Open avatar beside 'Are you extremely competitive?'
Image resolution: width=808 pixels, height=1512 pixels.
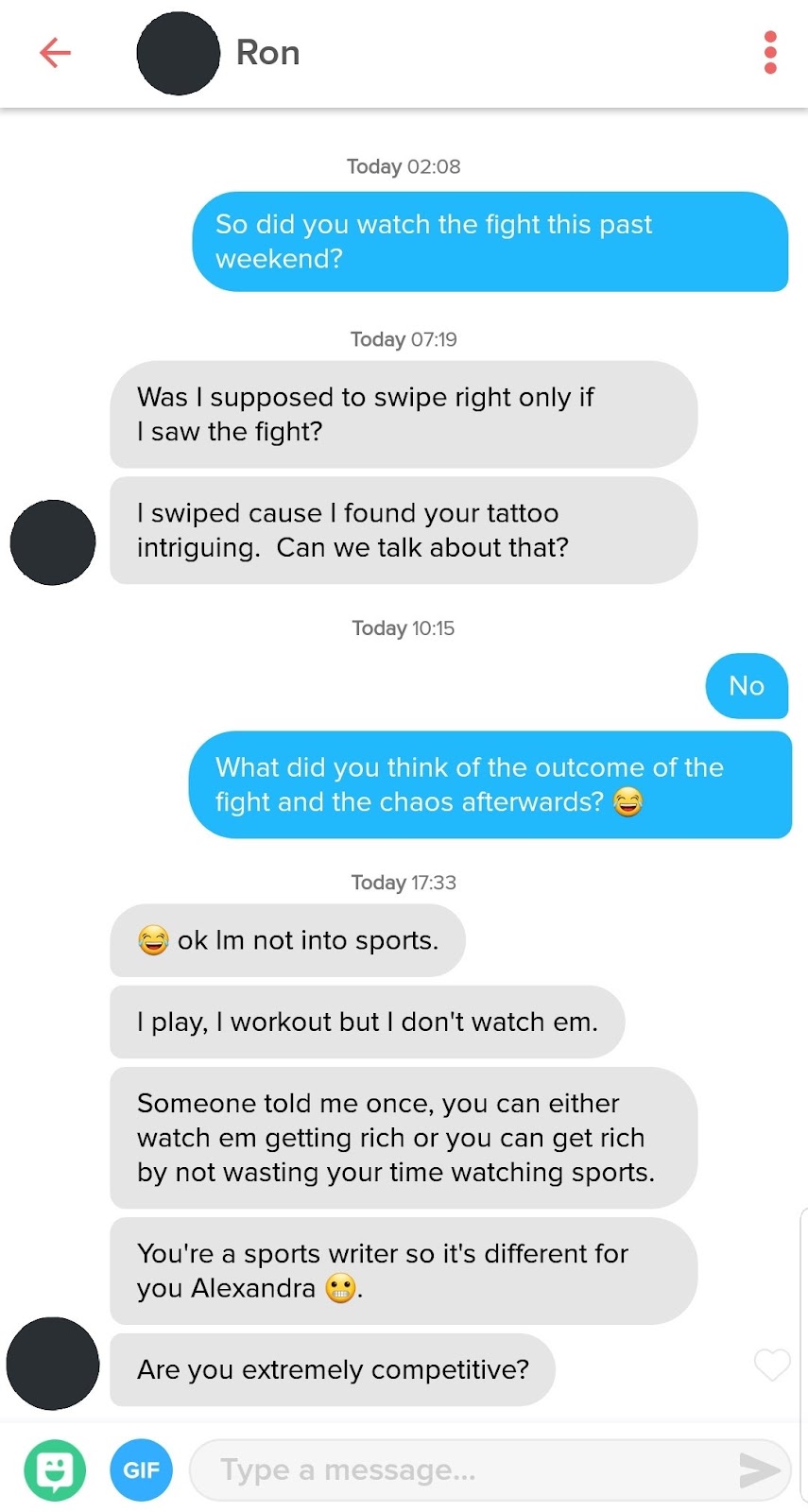pos(53,1363)
